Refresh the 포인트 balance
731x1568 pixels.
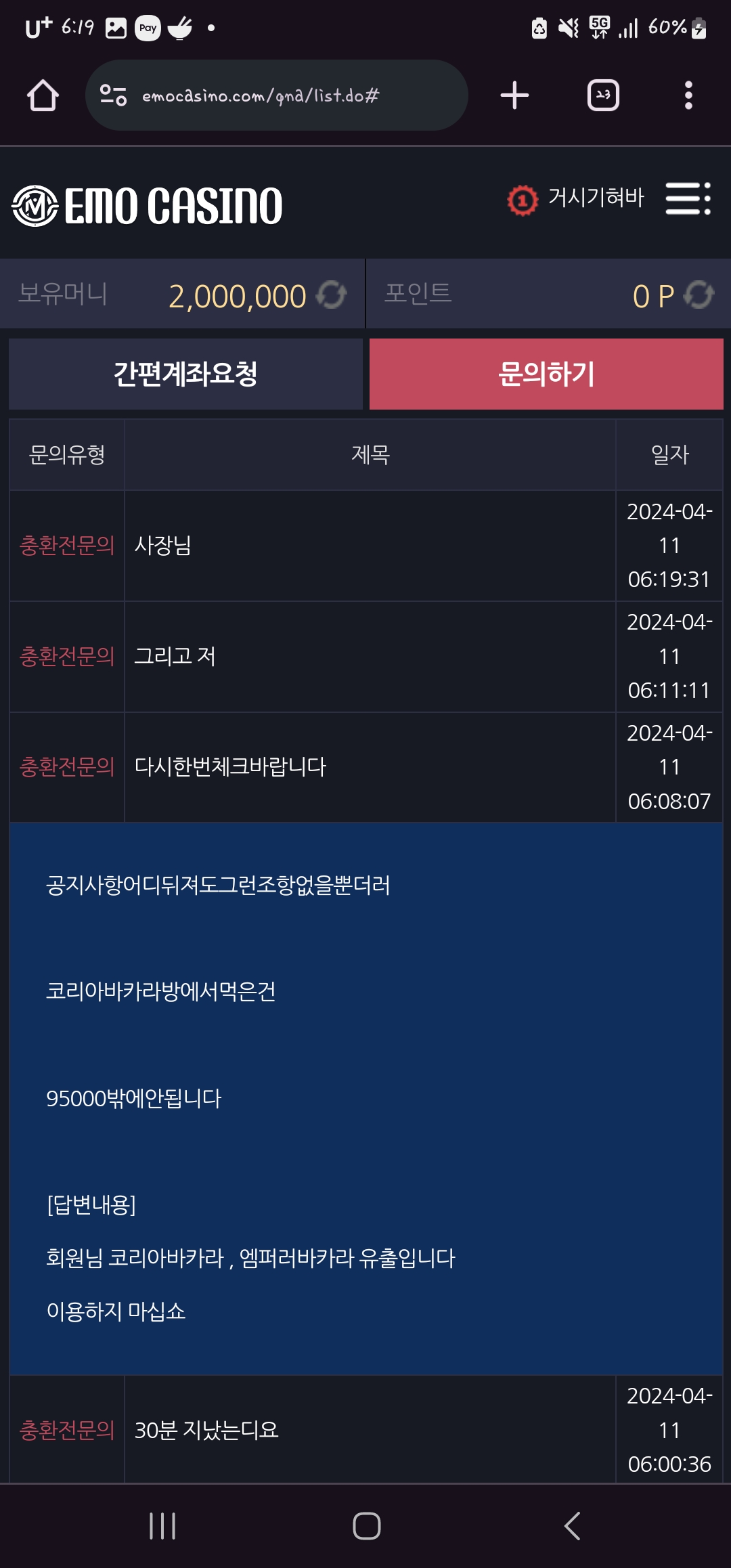pyautogui.click(x=699, y=295)
